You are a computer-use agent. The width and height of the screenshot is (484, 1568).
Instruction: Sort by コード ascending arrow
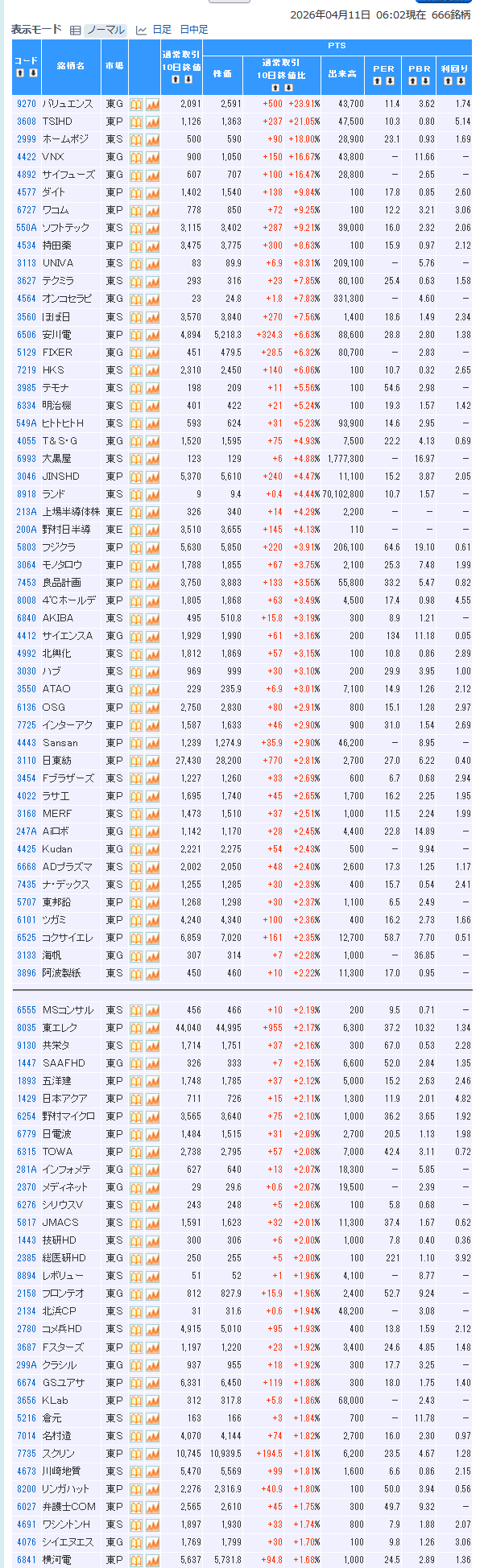[20, 73]
